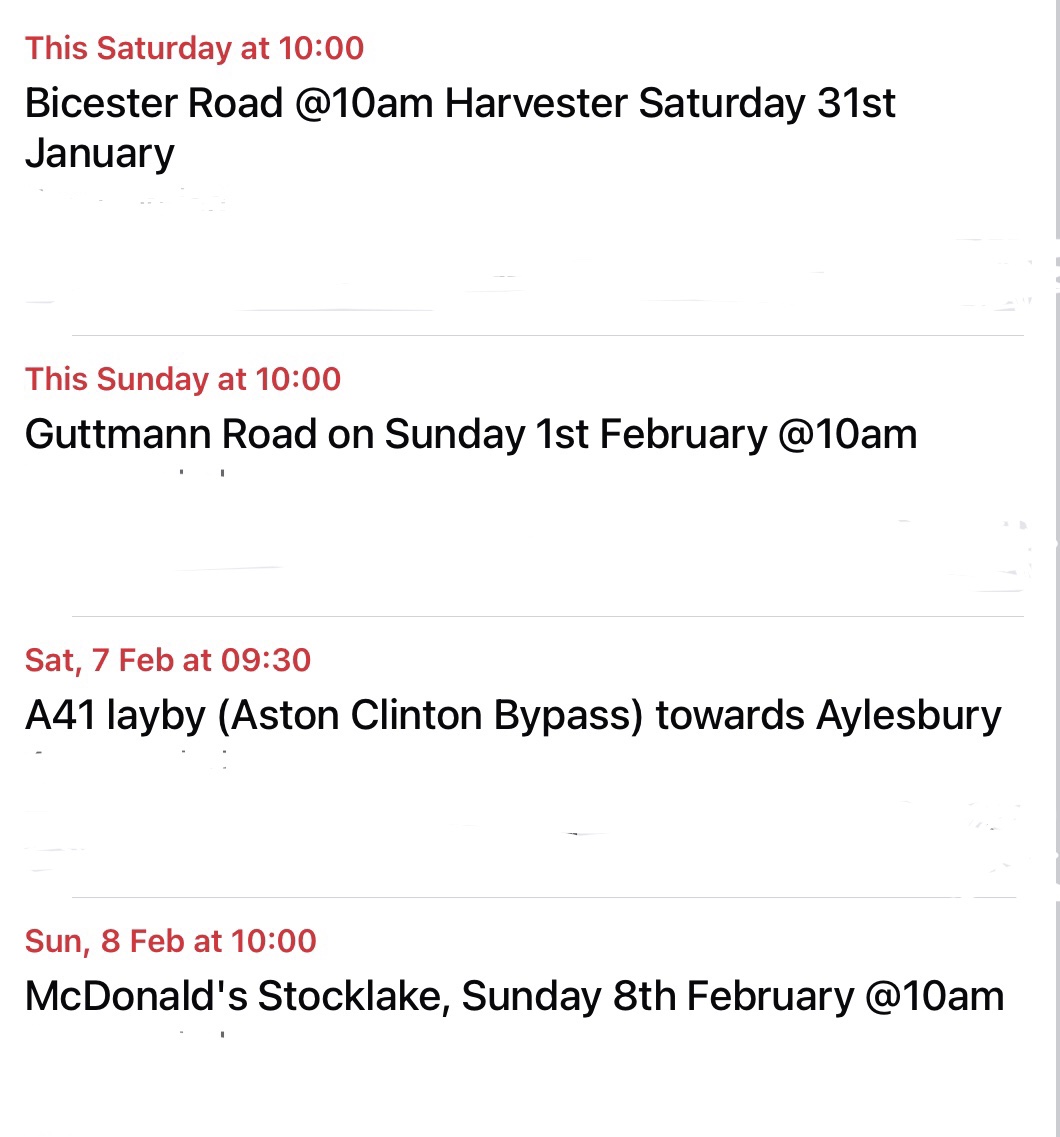Open the Guttmann Road Sunday 1st February event

pyautogui.click(x=470, y=435)
